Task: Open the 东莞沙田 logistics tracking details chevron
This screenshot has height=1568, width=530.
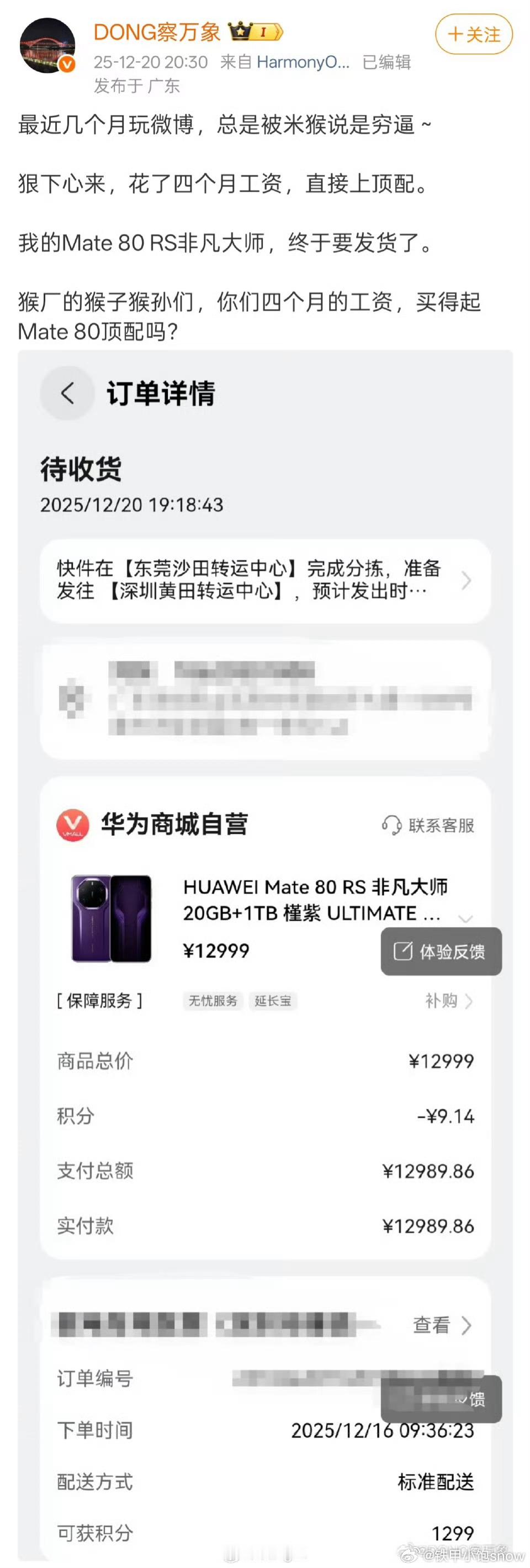Action: pyautogui.click(x=467, y=581)
